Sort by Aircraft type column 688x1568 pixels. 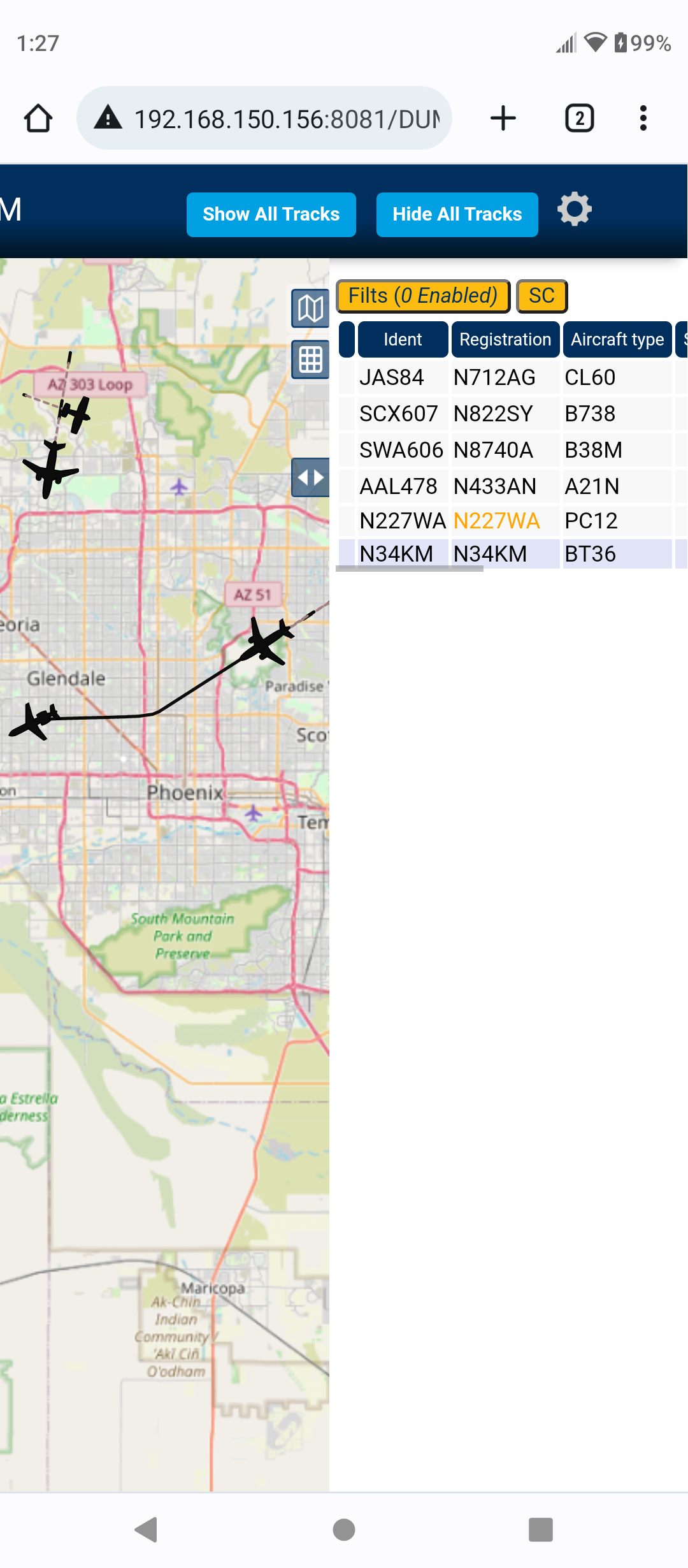[617, 340]
